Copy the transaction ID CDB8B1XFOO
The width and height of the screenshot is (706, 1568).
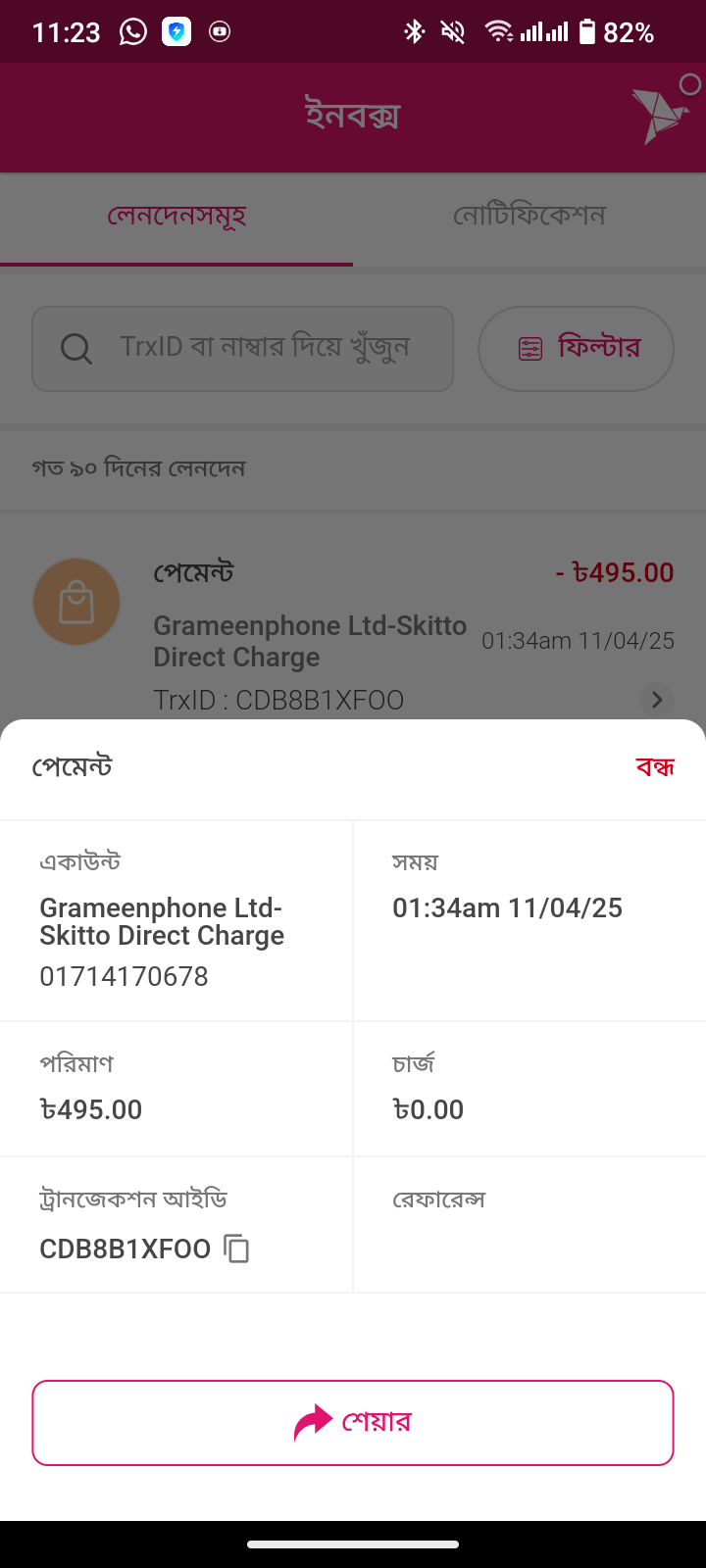point(236,1249)
